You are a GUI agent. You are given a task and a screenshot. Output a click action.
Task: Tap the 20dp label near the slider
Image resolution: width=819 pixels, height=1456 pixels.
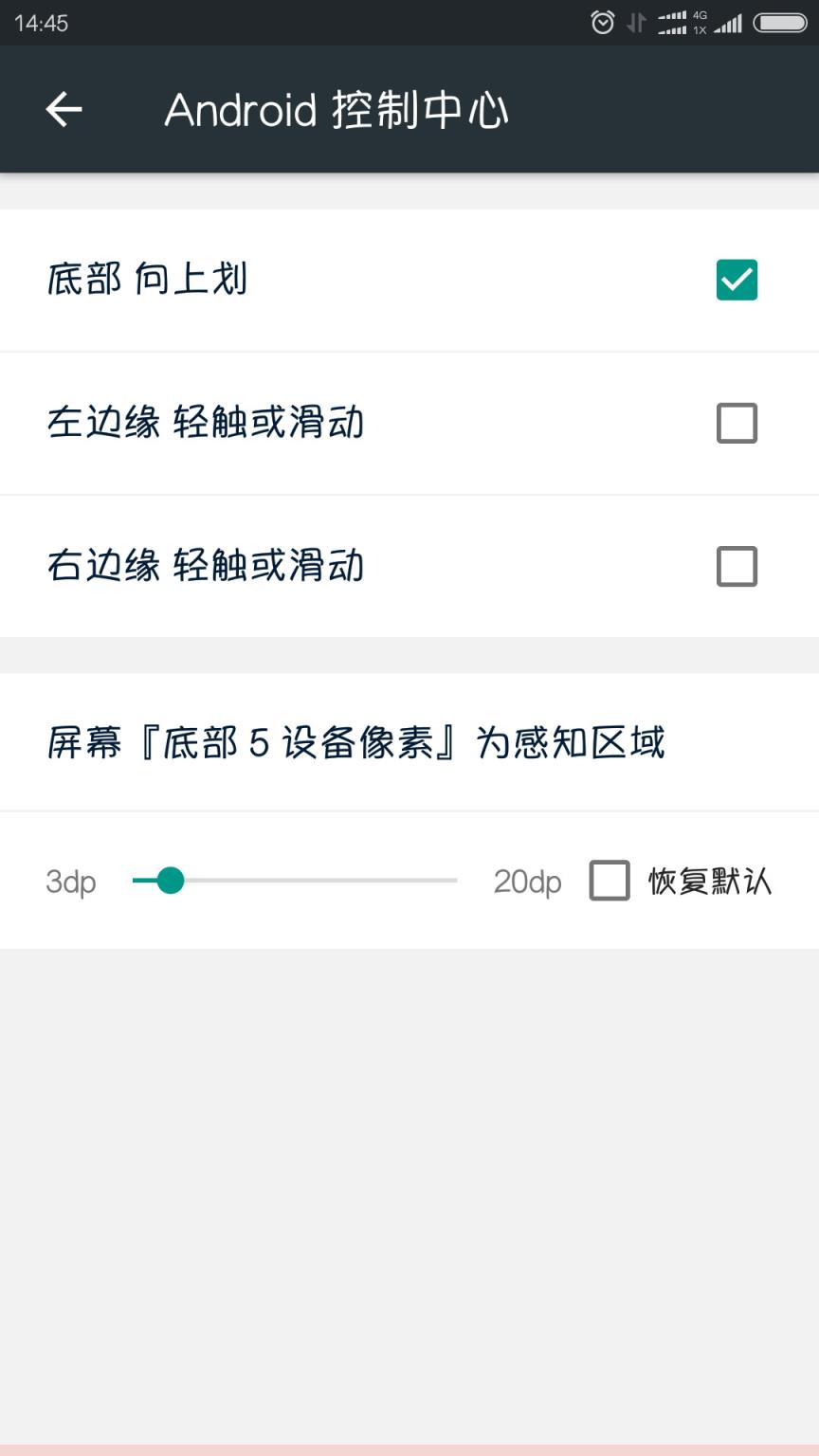click(x=527, y=881)
